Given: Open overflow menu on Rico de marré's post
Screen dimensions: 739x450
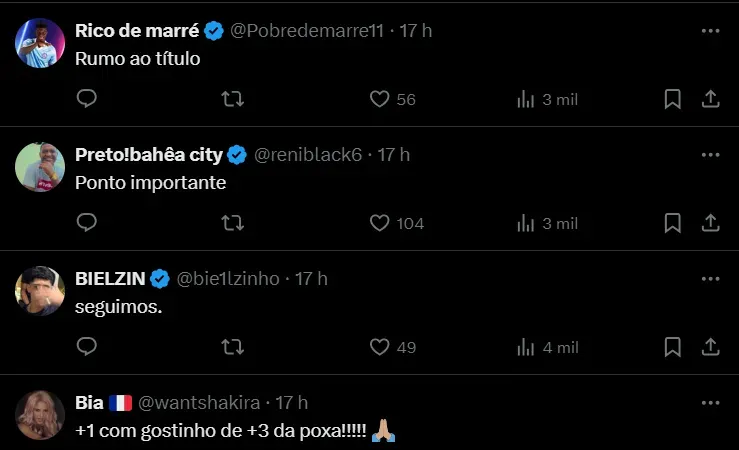Looking at the screenshot, I should pyautogui.click(x=711, y=31).
